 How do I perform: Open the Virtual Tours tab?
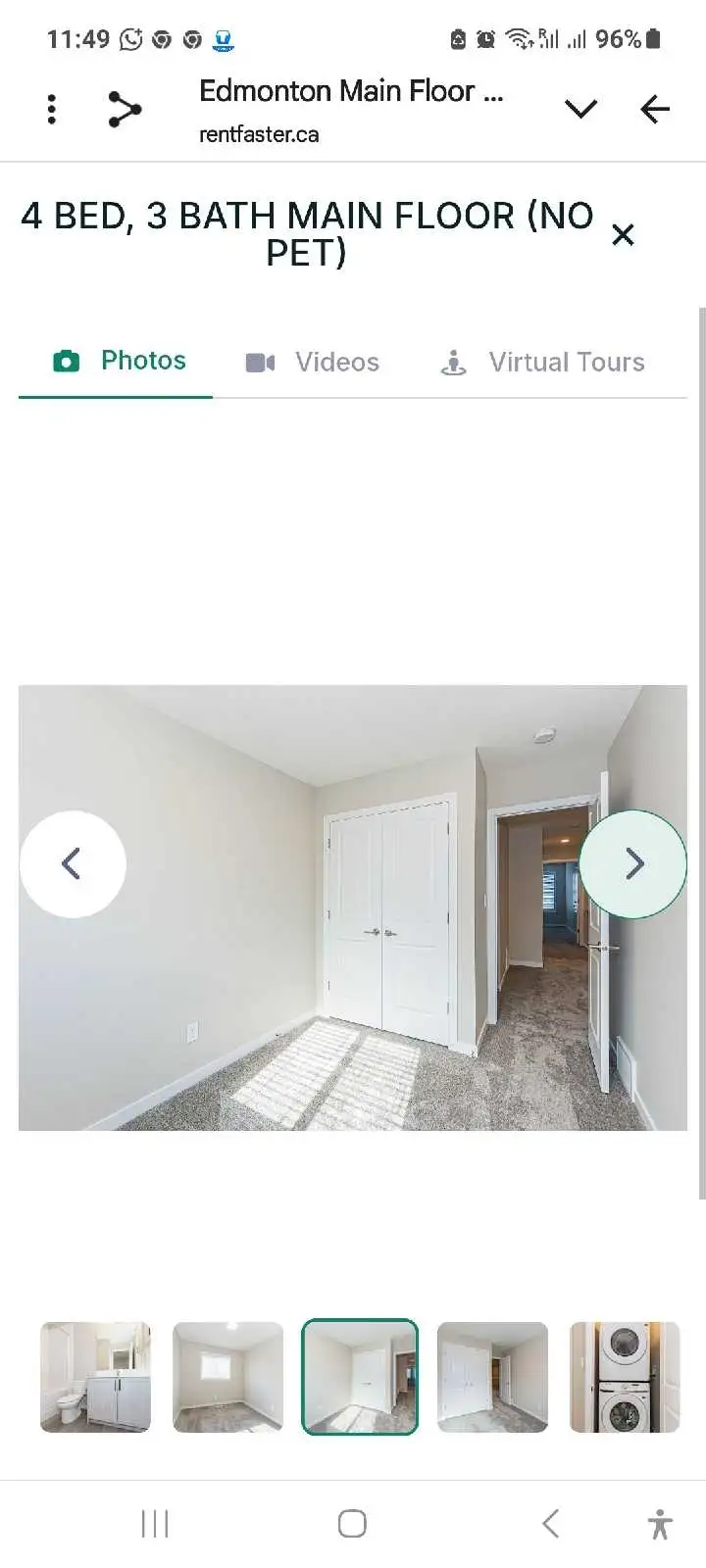pyautogui.click(x=543, y=363)
